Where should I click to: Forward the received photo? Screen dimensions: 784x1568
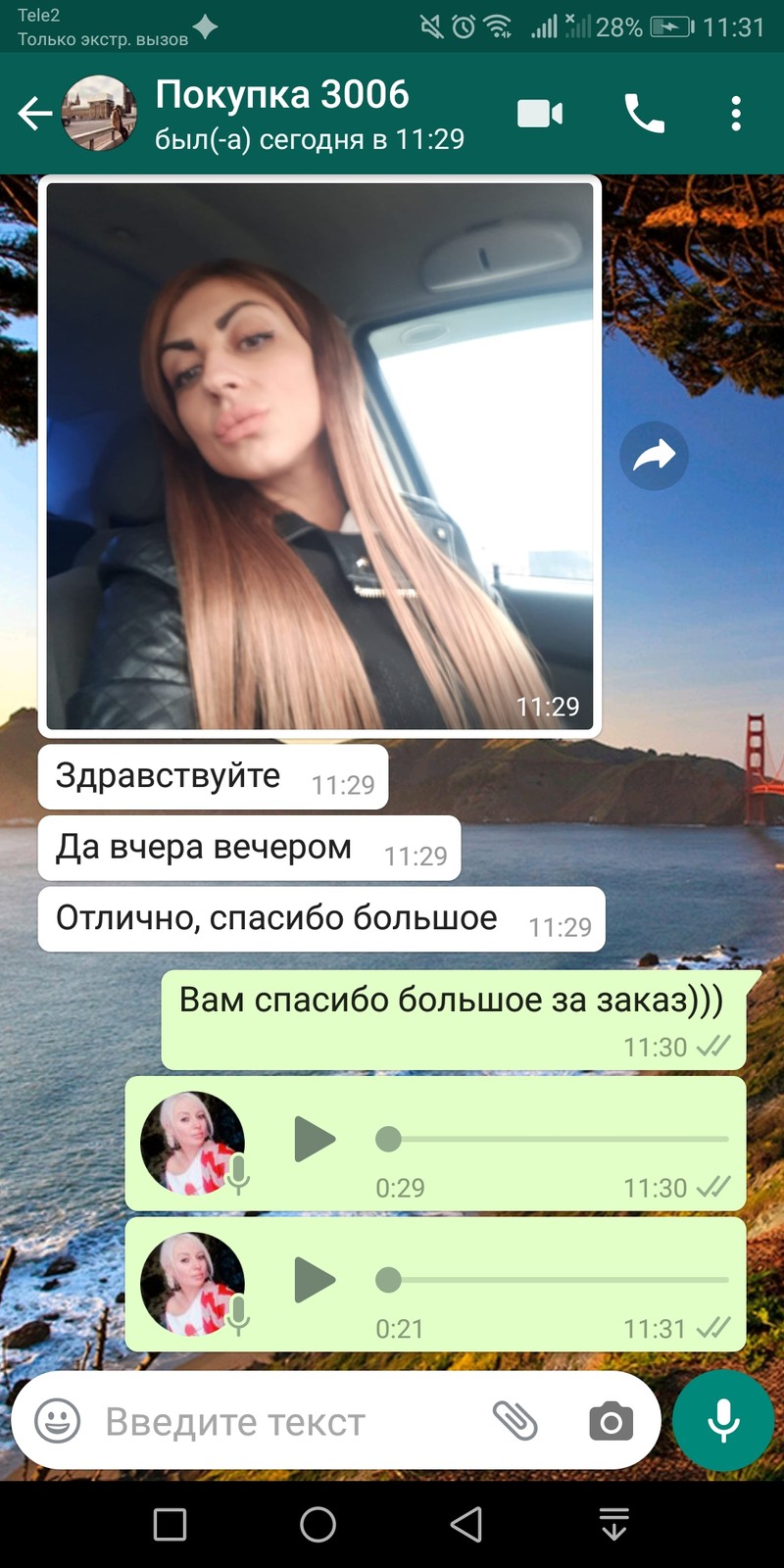[654, 456]
